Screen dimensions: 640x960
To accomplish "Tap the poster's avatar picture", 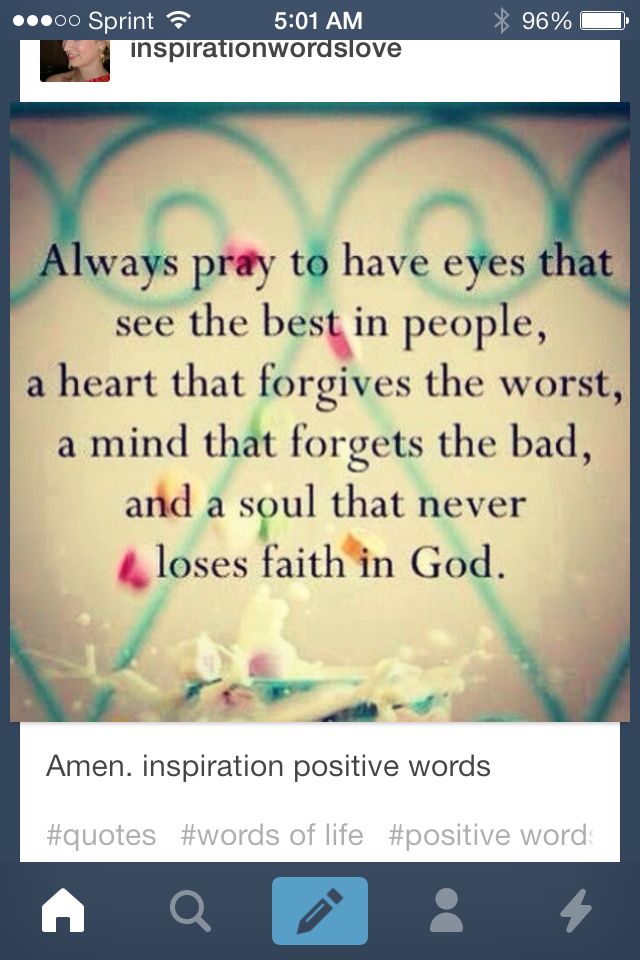I will click(x=74, y=60).
